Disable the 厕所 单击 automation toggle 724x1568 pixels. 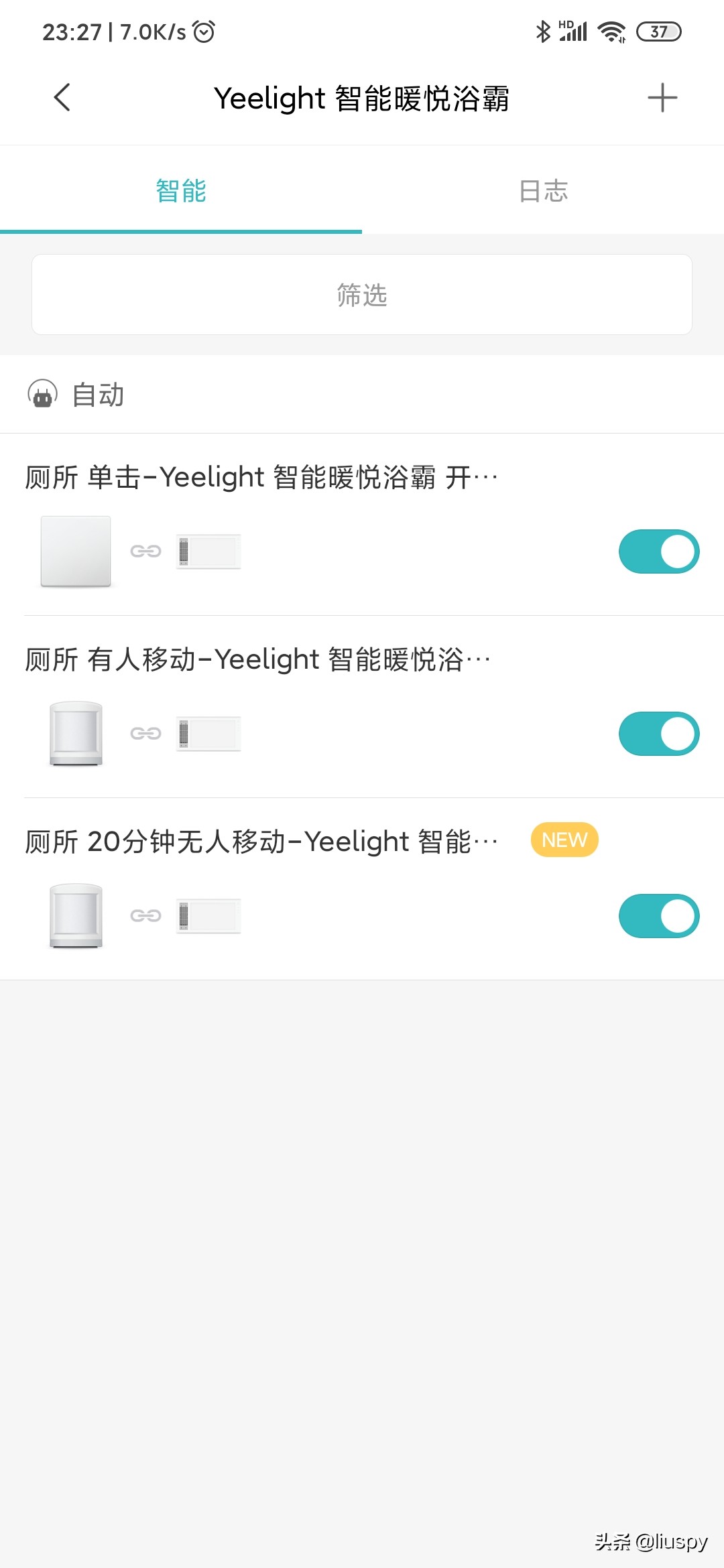[x=658, y=551]
